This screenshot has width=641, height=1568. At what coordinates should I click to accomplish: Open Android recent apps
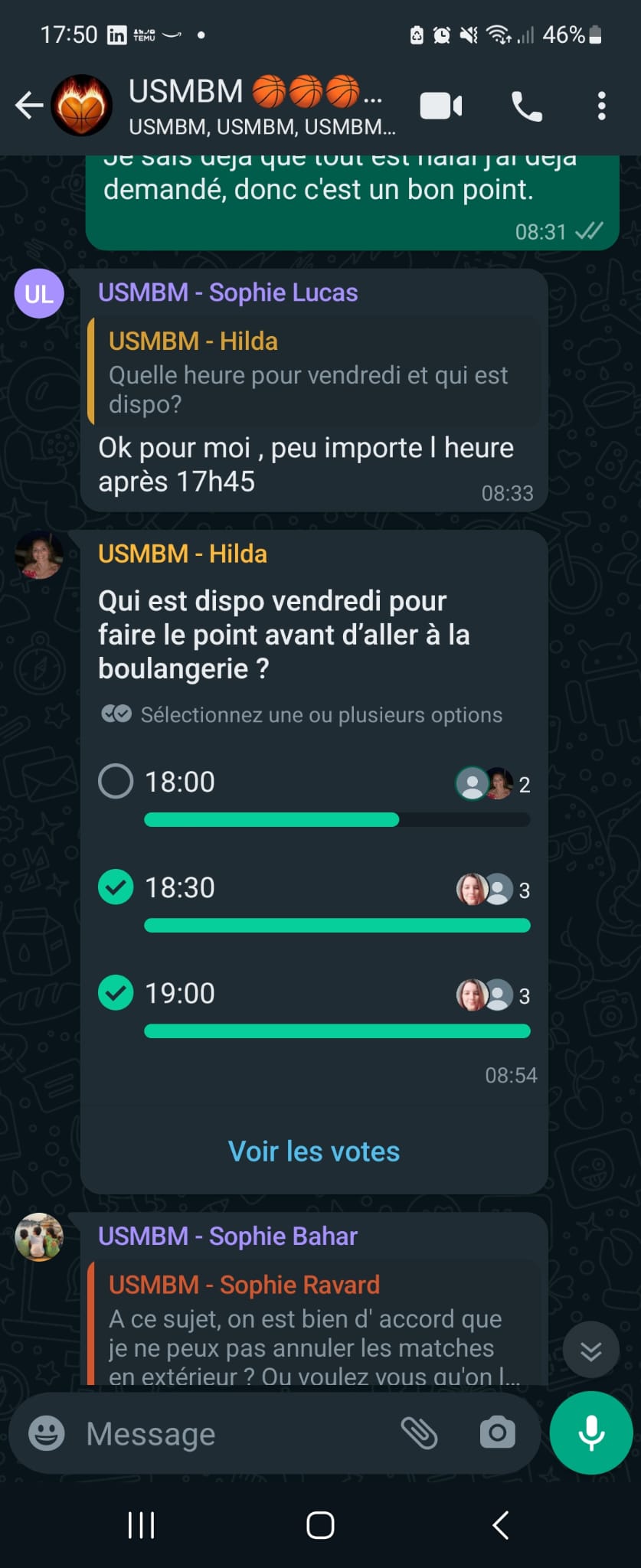click(141, 1525)
